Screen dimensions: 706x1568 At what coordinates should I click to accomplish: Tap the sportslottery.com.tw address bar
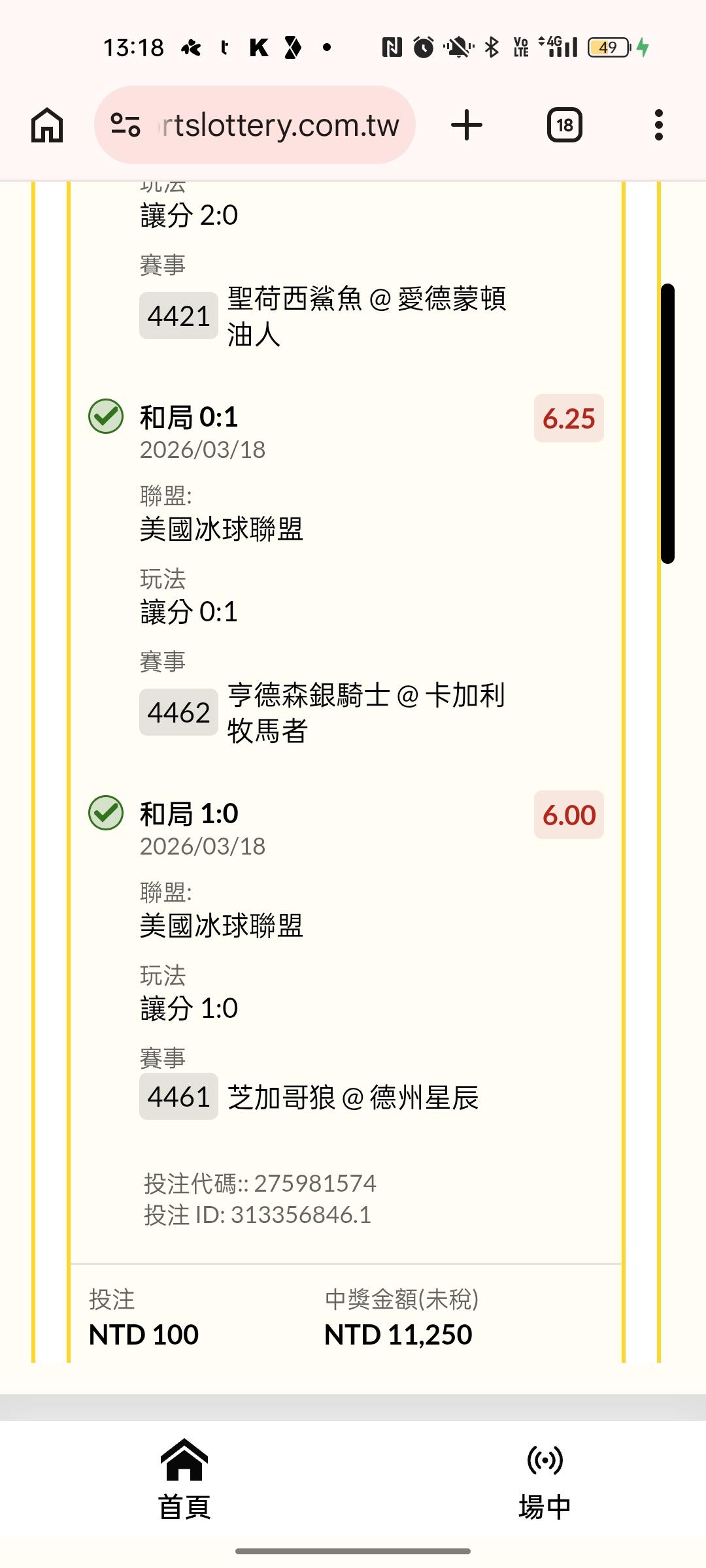click(255, 125)
